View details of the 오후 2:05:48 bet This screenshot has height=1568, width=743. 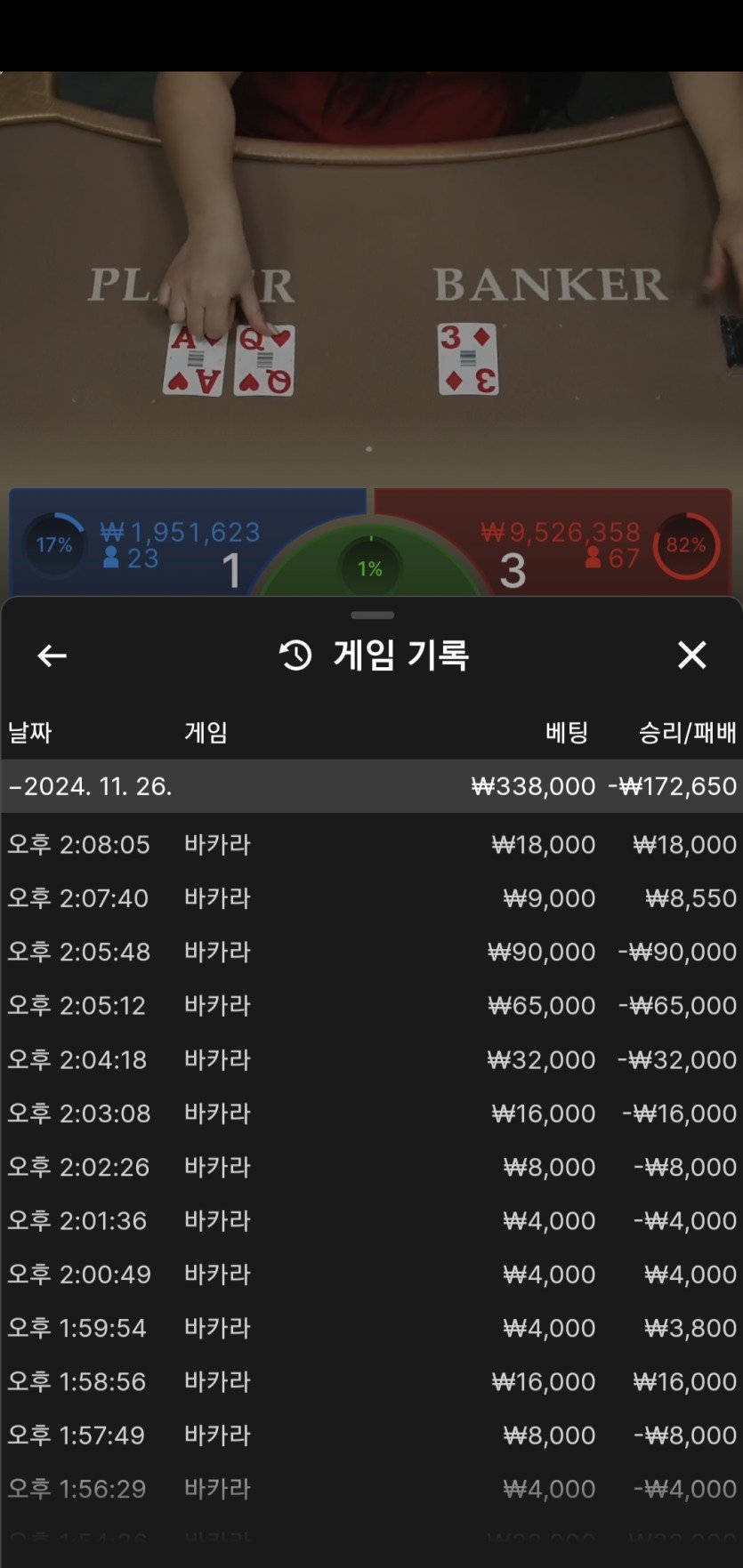click(371, 952)
